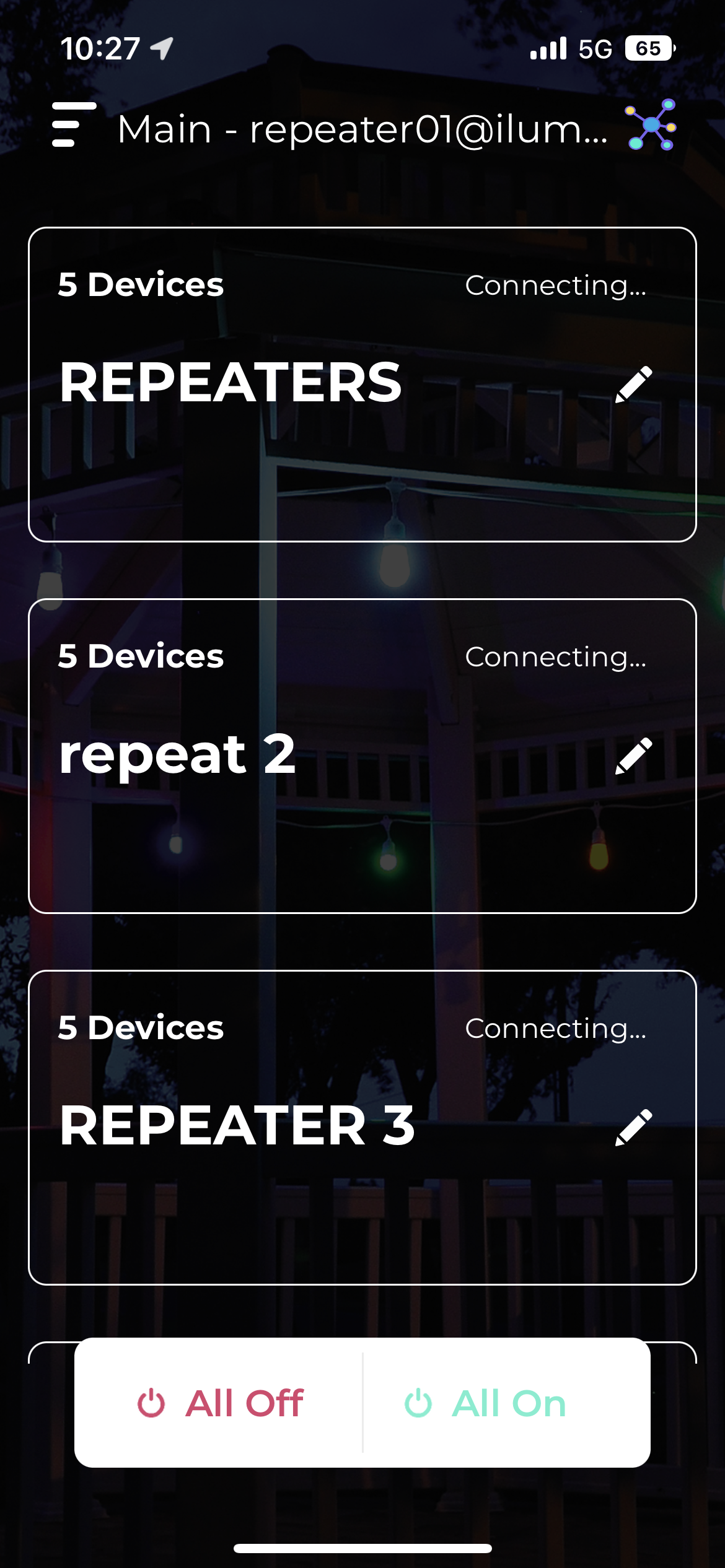Open the mesh network icon
Viewport: 725px width, 1568px height.
[x=651, y=125]
